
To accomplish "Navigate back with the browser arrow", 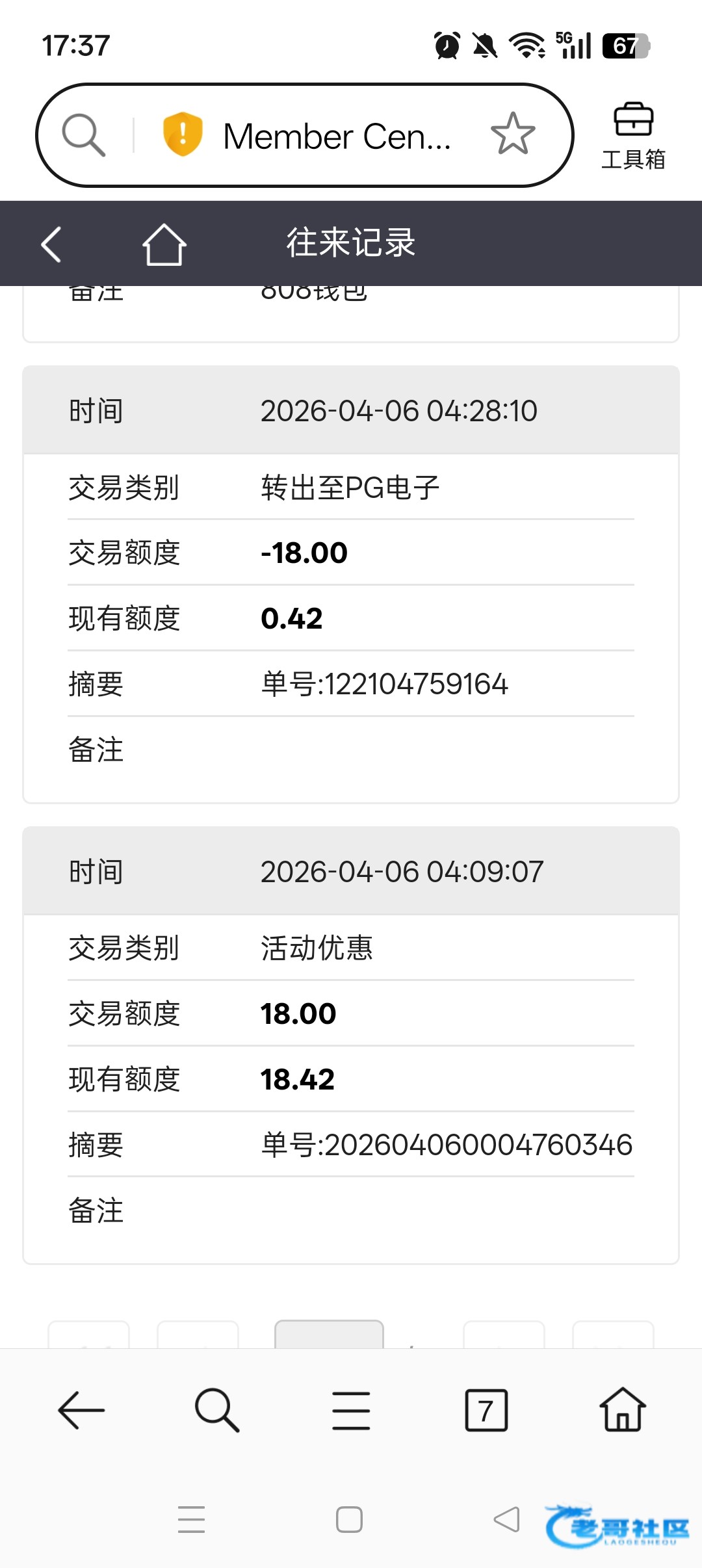I will [x=81, y=1410].
